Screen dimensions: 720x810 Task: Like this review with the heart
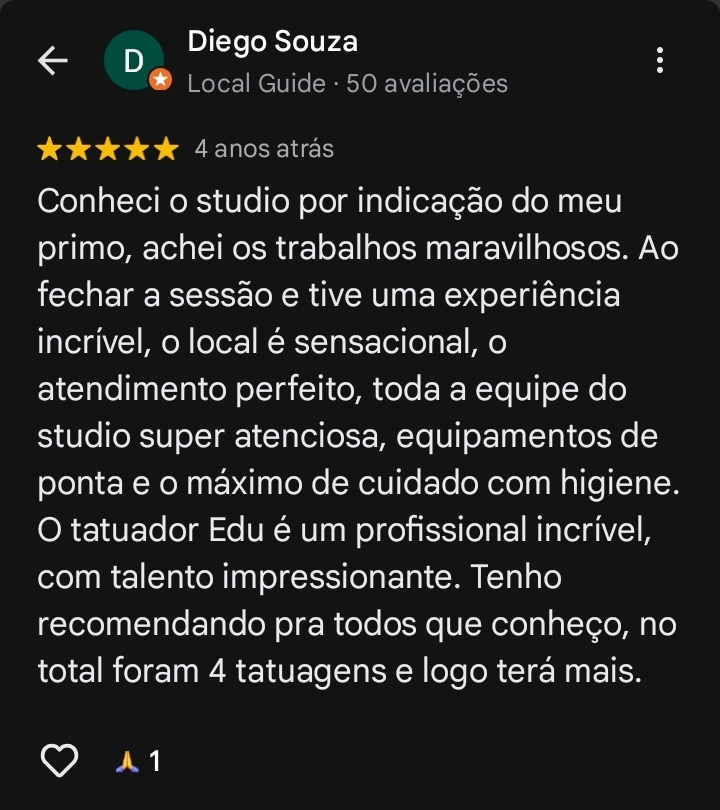pos(59,761)
